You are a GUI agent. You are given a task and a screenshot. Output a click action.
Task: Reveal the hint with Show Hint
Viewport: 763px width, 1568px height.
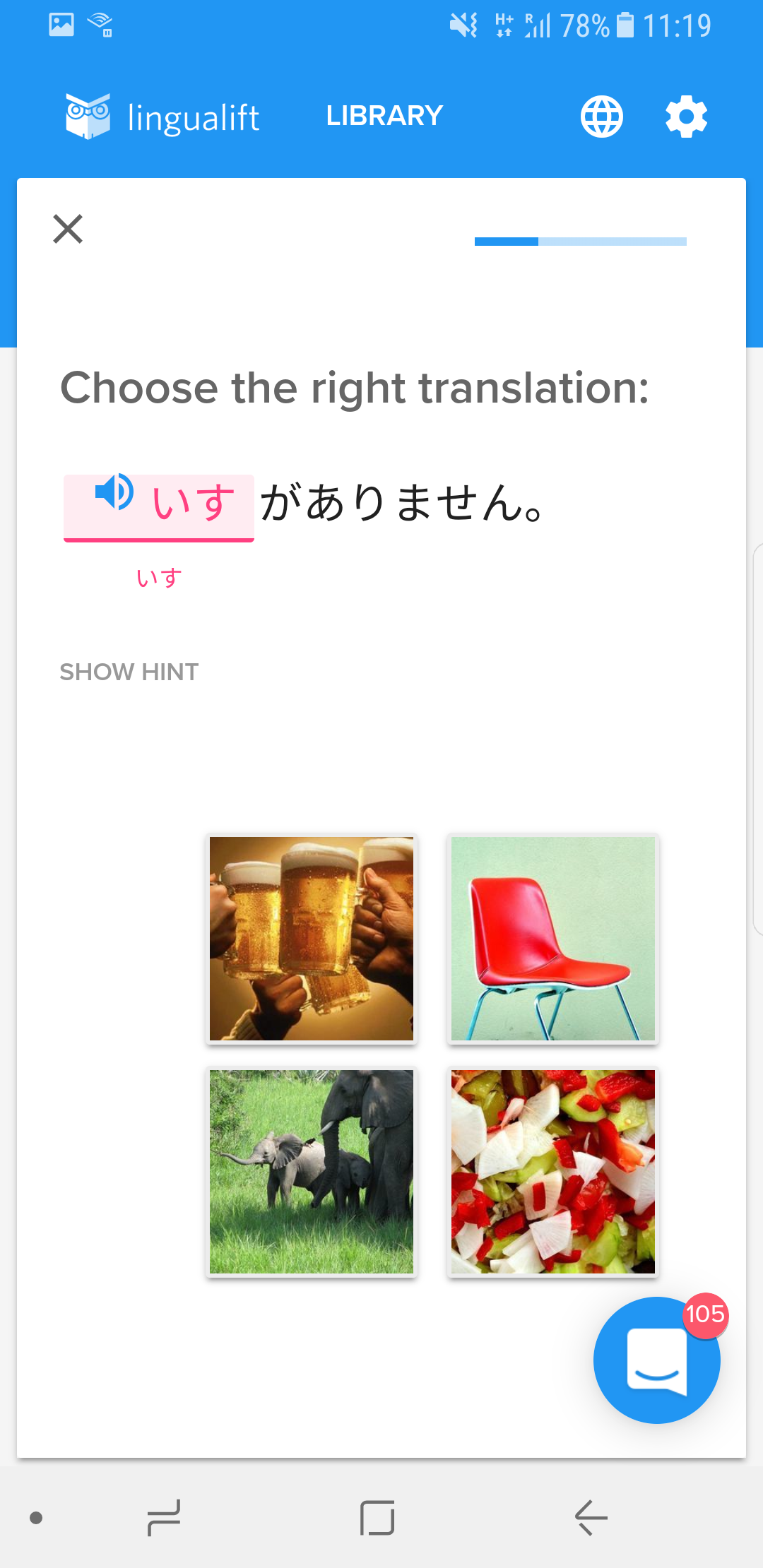[129, 672]
